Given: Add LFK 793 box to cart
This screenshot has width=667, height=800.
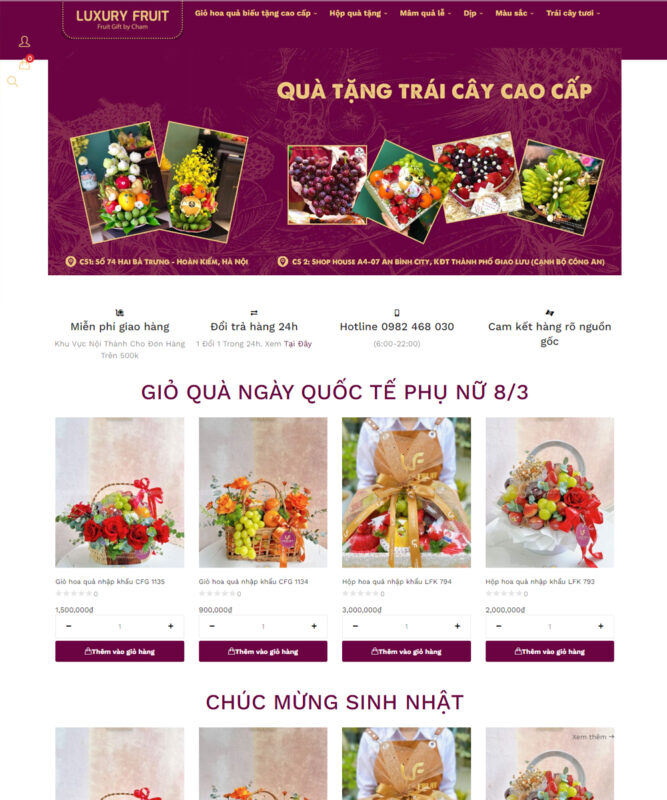Looking at the screenshot, I should pyautogui.click(x=549, y=651).
